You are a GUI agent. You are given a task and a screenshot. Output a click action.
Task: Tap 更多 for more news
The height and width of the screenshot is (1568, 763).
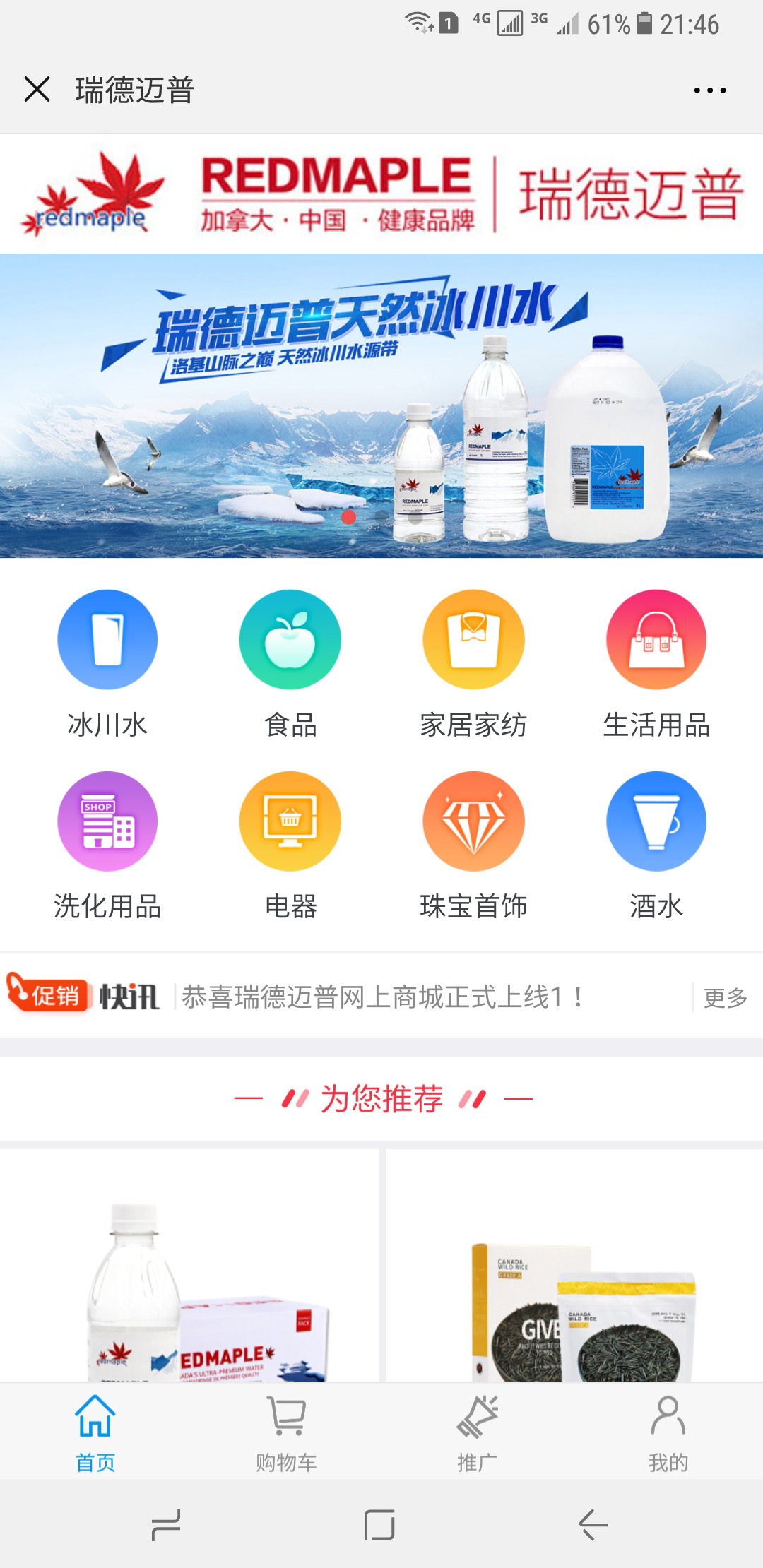[x=725, y=997]
